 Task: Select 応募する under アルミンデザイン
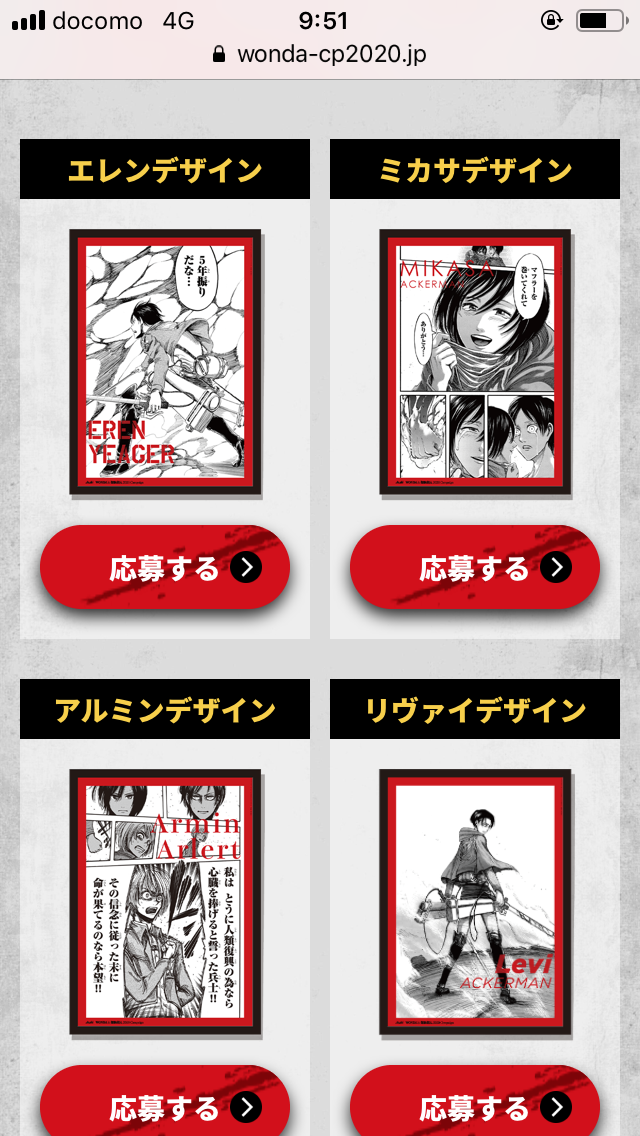[165, 1106]
